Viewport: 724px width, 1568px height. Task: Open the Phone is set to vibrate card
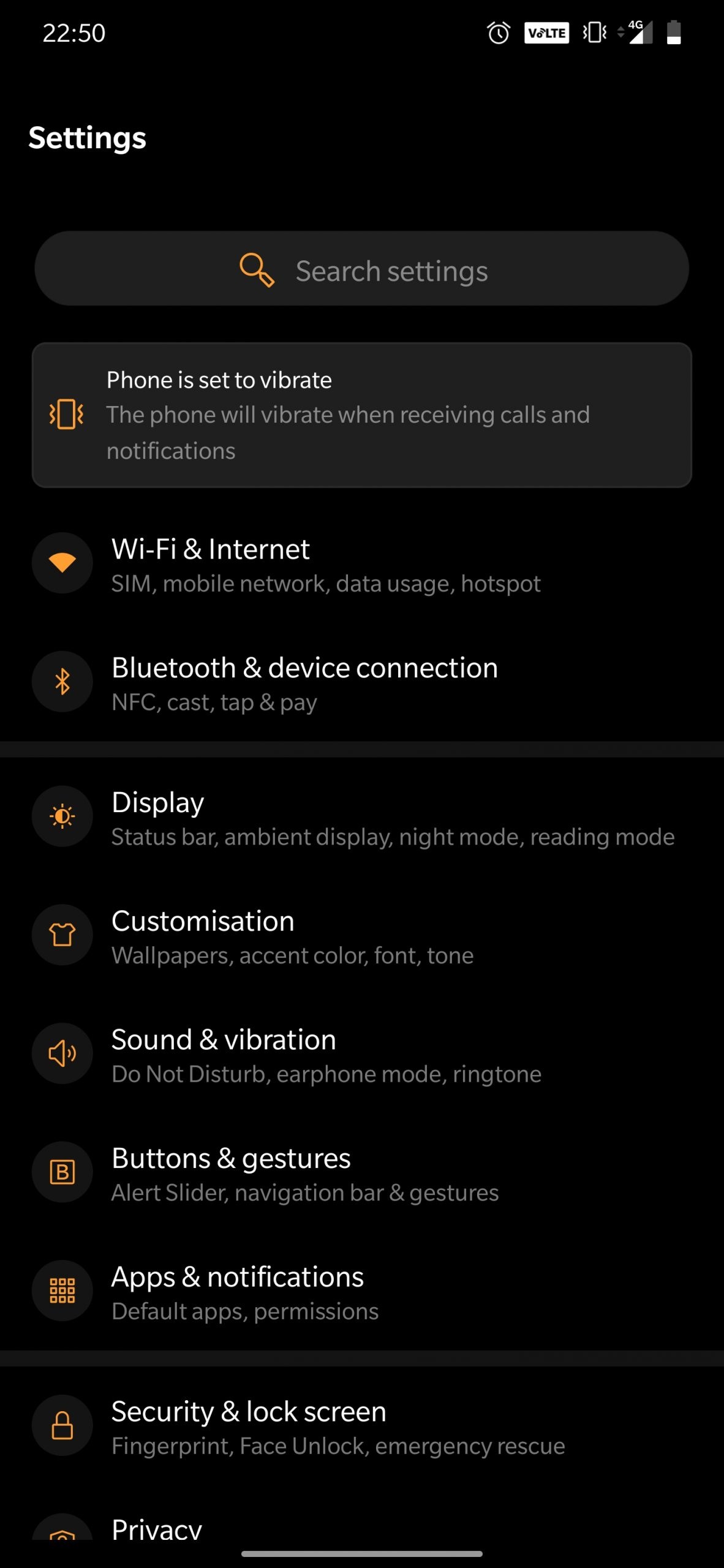[361, 415]
